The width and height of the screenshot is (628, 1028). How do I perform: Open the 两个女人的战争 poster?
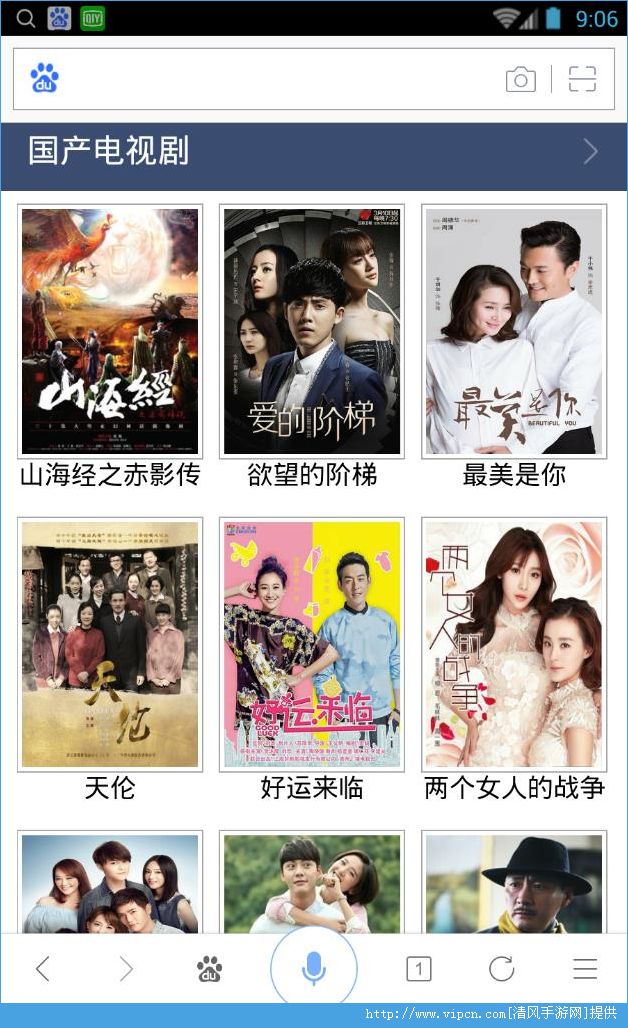[x=514, y=644]
